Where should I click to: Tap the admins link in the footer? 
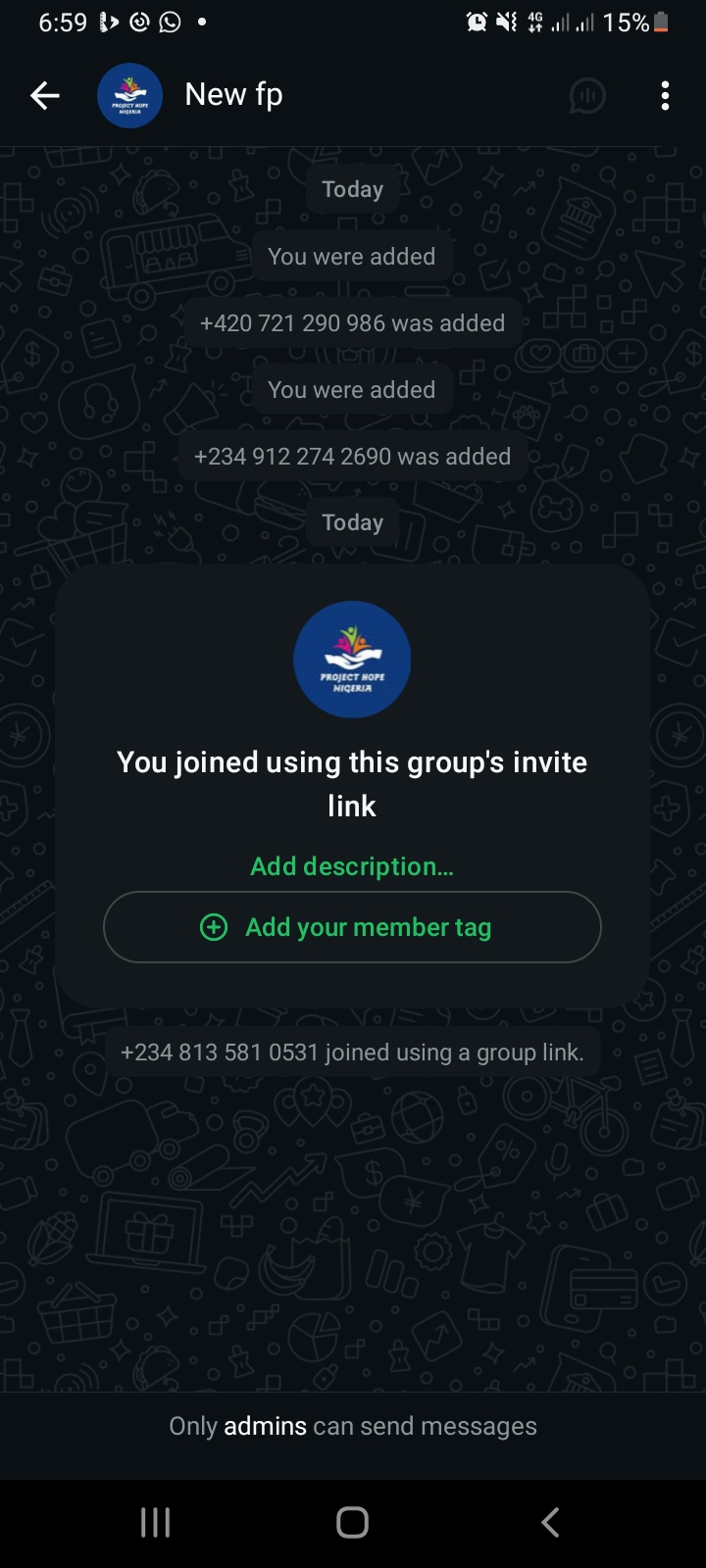coord(265,1426)
